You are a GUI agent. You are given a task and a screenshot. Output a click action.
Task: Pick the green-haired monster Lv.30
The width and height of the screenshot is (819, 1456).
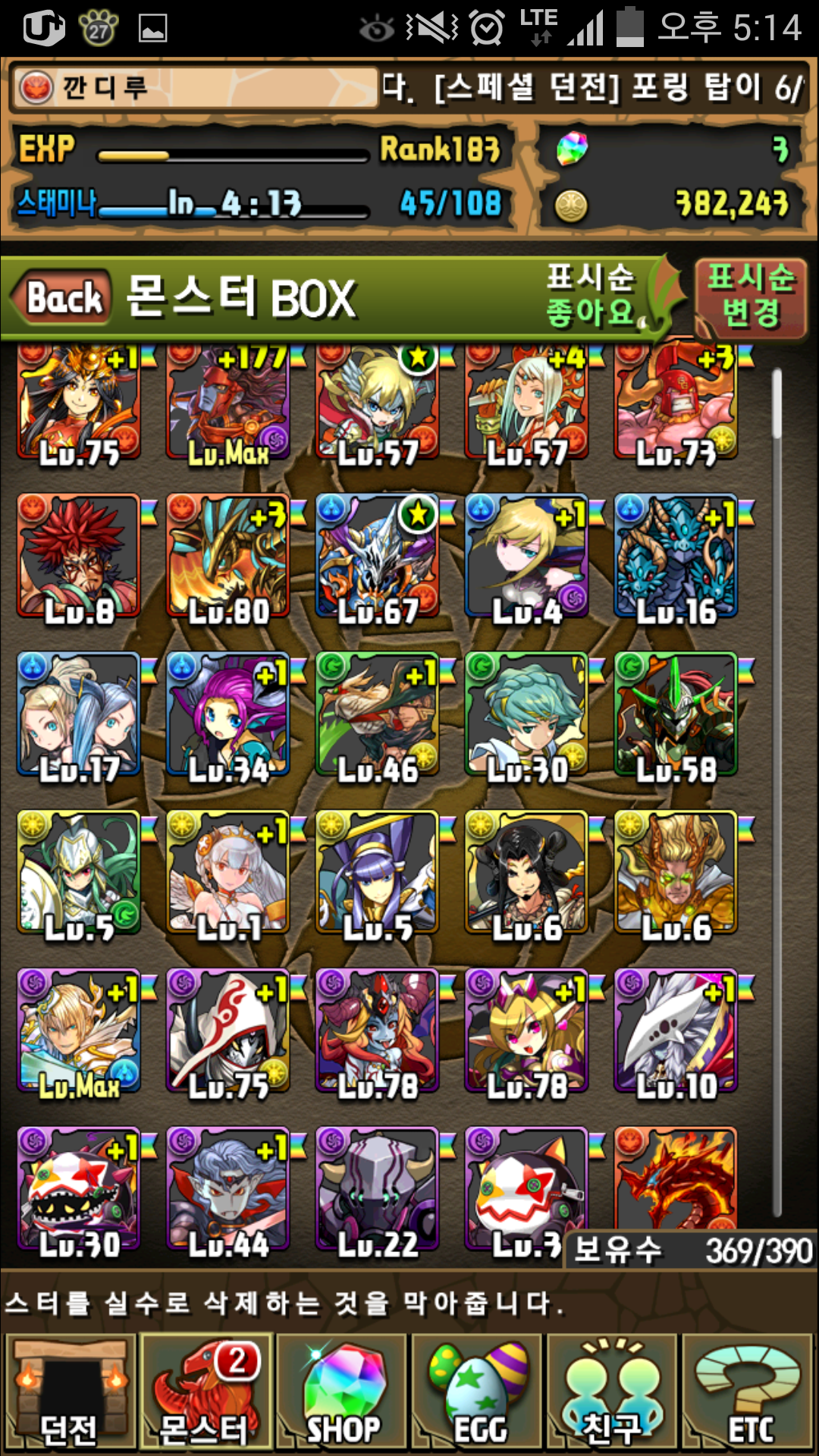pos(526,714)
